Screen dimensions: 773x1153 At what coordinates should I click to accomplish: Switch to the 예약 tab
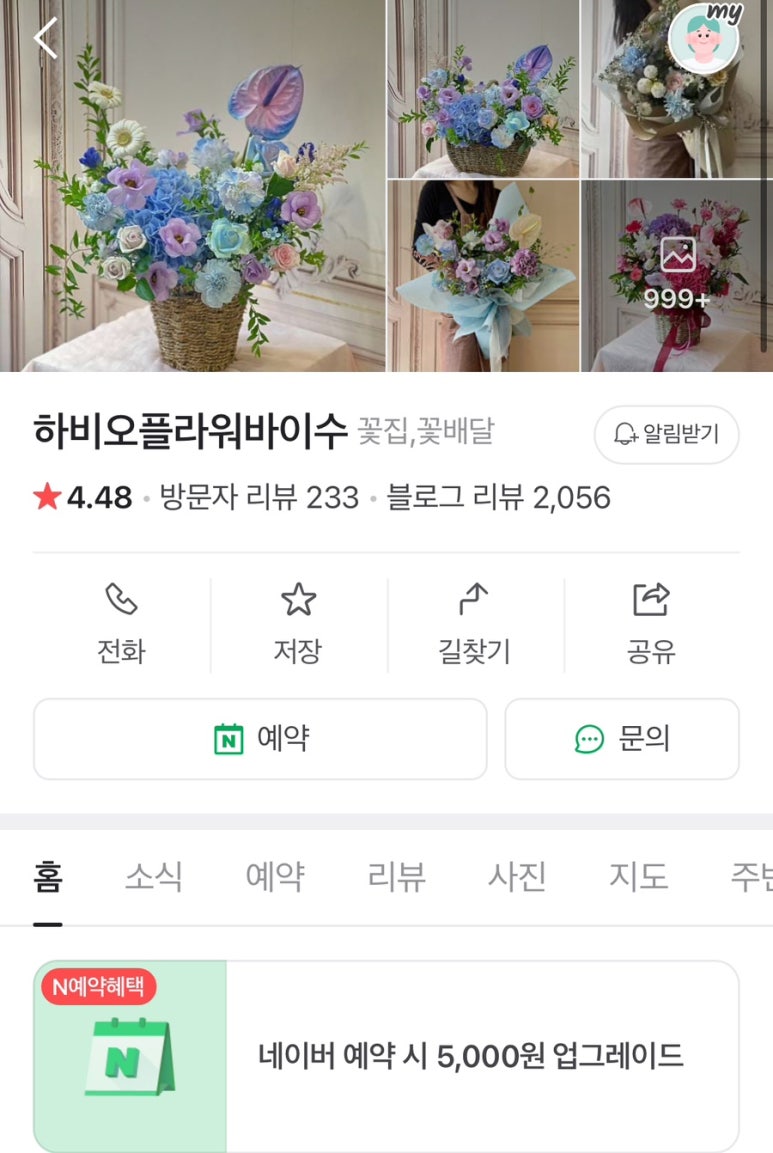pos(275,877)
